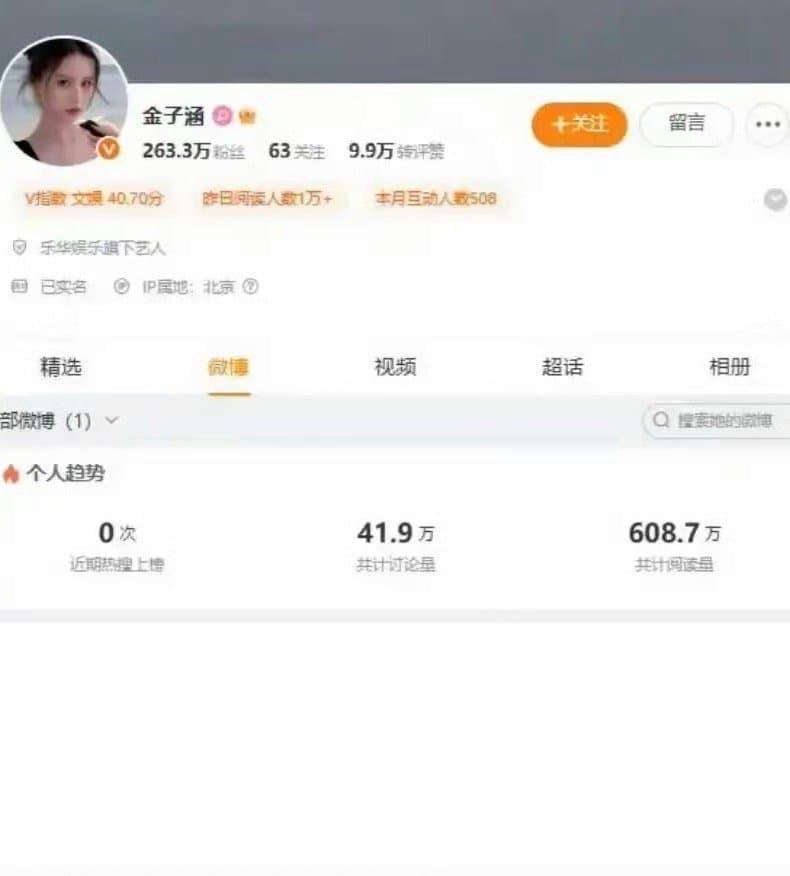This screenshot has width=790, height=876.
Task: View the 263.3万 粉丝 followers list
Action: tap(193, 151)
